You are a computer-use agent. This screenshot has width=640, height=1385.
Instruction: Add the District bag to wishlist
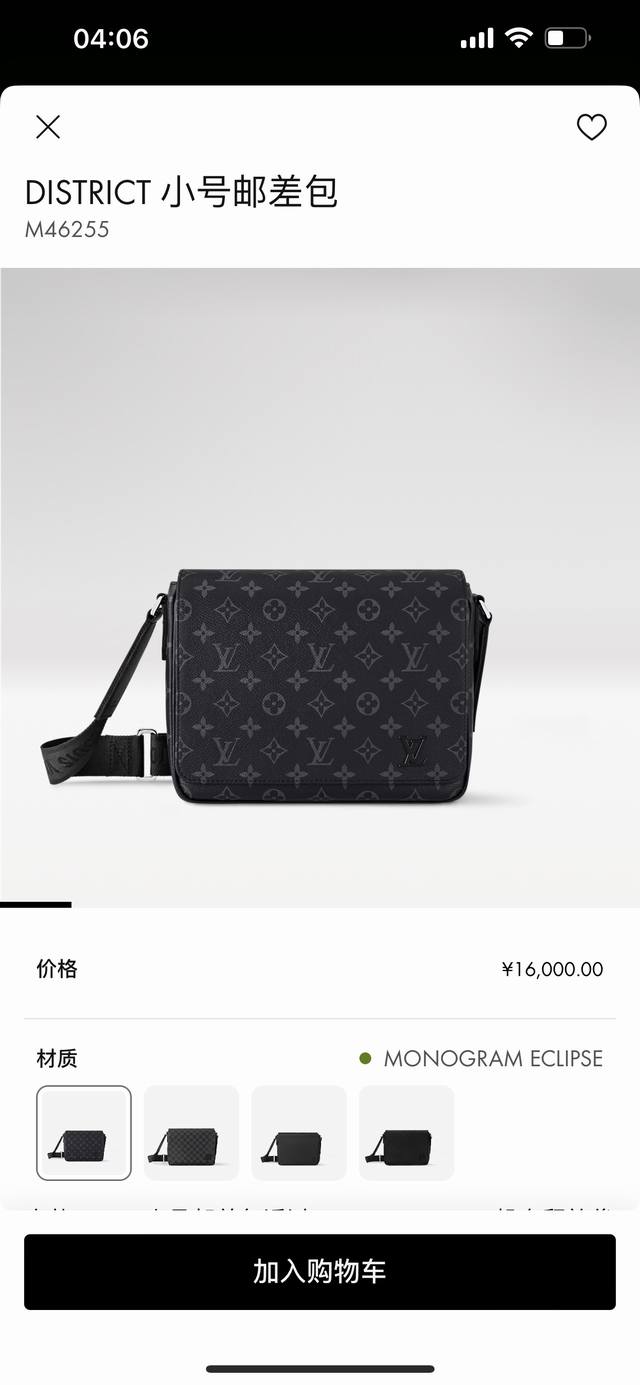(x=592, y=127)
